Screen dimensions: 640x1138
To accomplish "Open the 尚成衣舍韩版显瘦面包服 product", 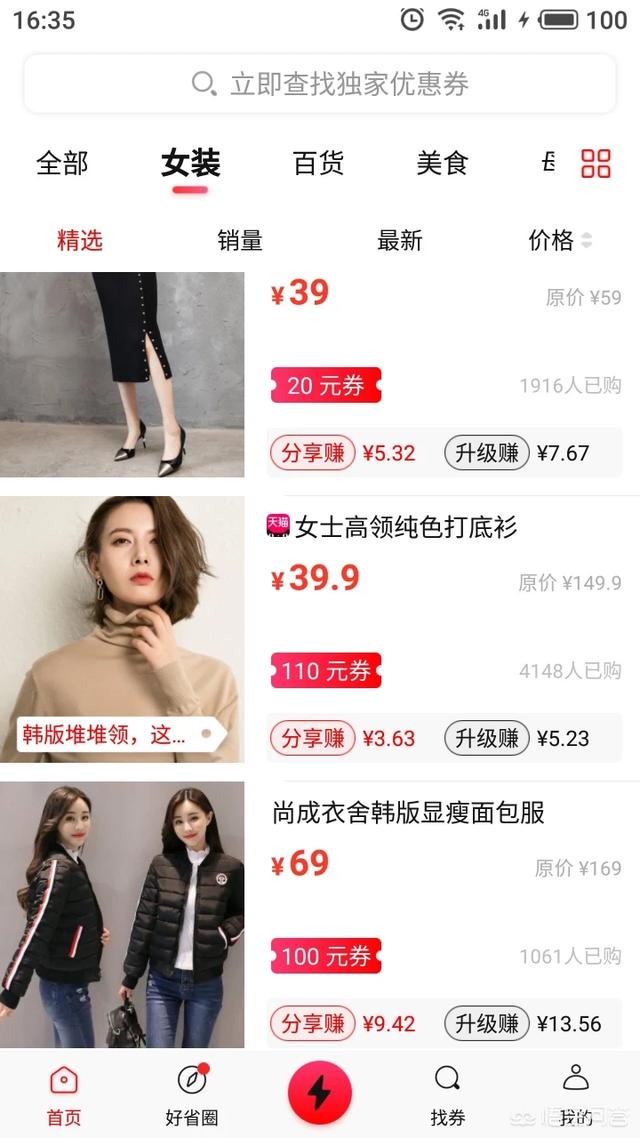I will 409,813.
